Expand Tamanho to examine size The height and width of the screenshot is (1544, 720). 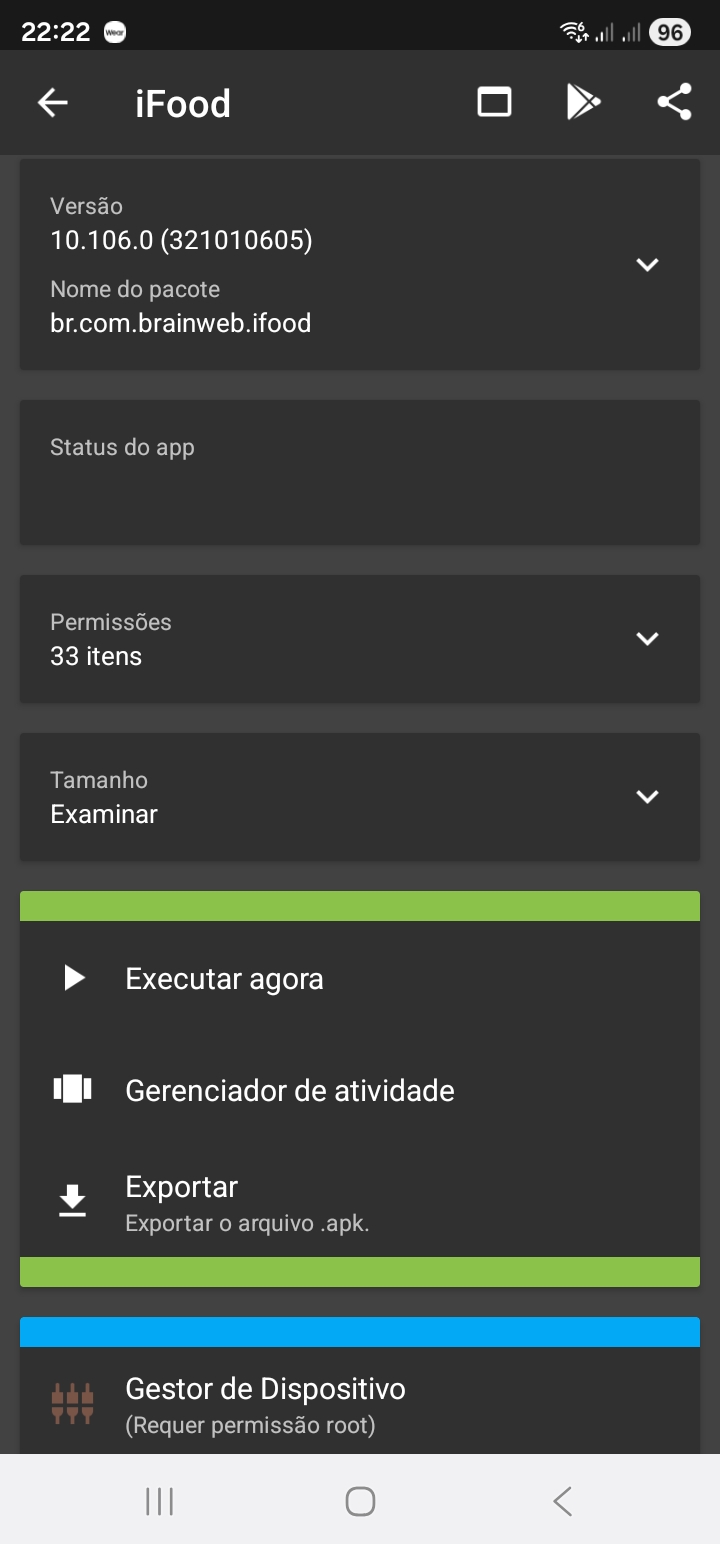click(647, 797)
